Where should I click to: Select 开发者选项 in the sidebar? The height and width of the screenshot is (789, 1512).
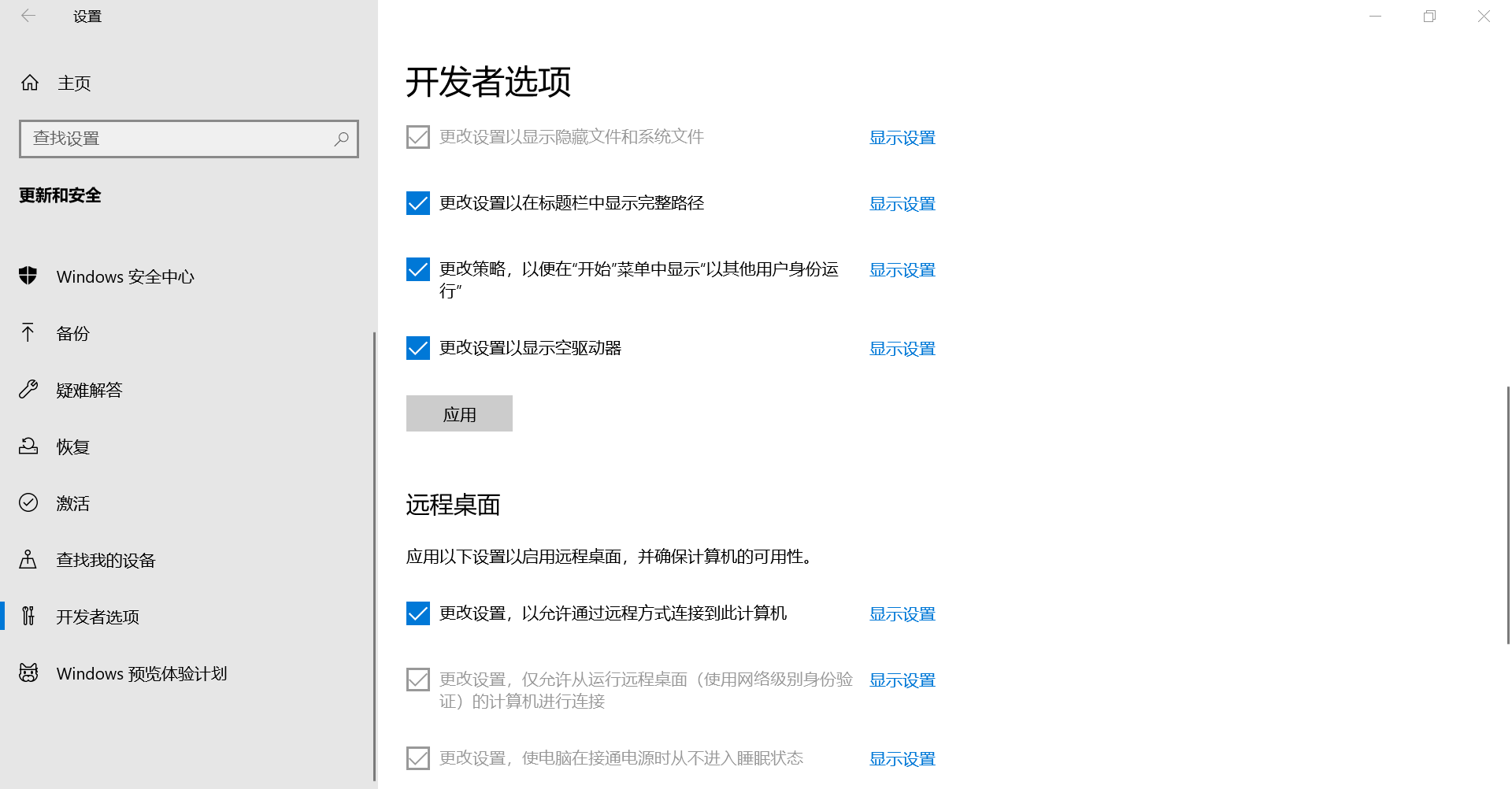[x=98, y=617]
